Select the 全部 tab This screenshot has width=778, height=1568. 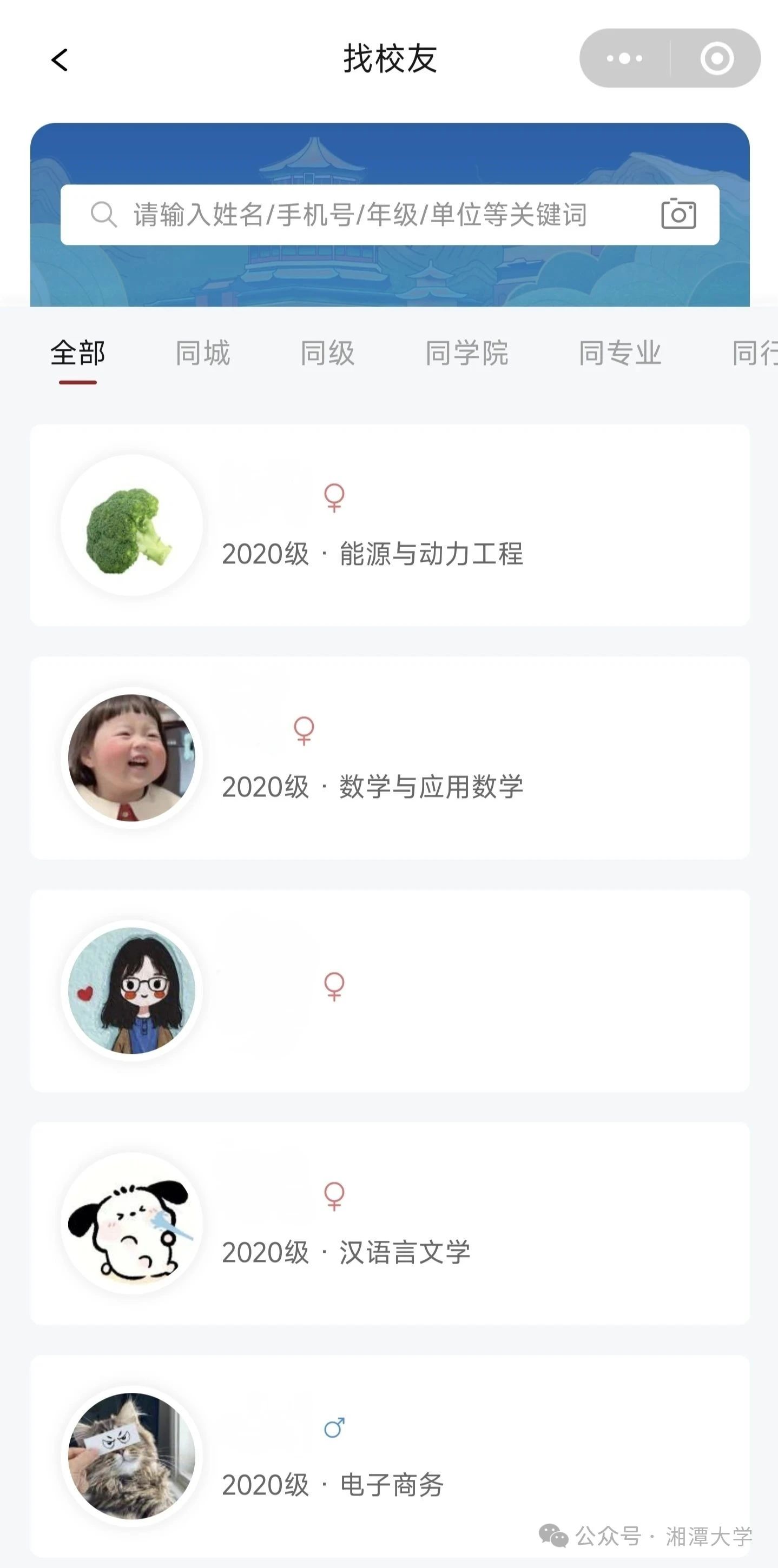(x=78, y=353)
